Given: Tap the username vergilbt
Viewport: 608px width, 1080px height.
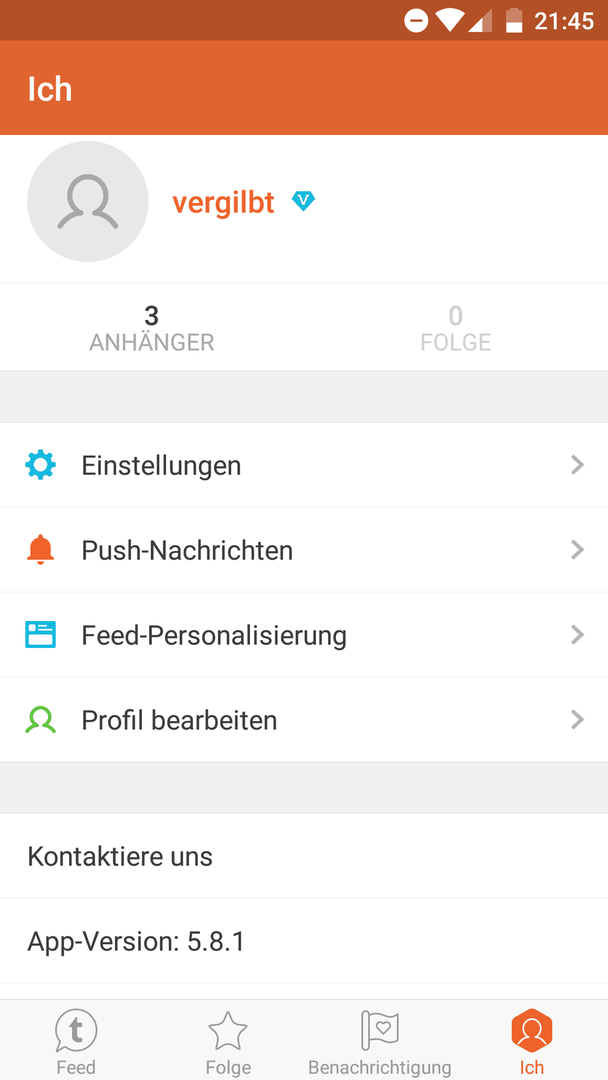Looking at the screenshot, I should 223,202.
